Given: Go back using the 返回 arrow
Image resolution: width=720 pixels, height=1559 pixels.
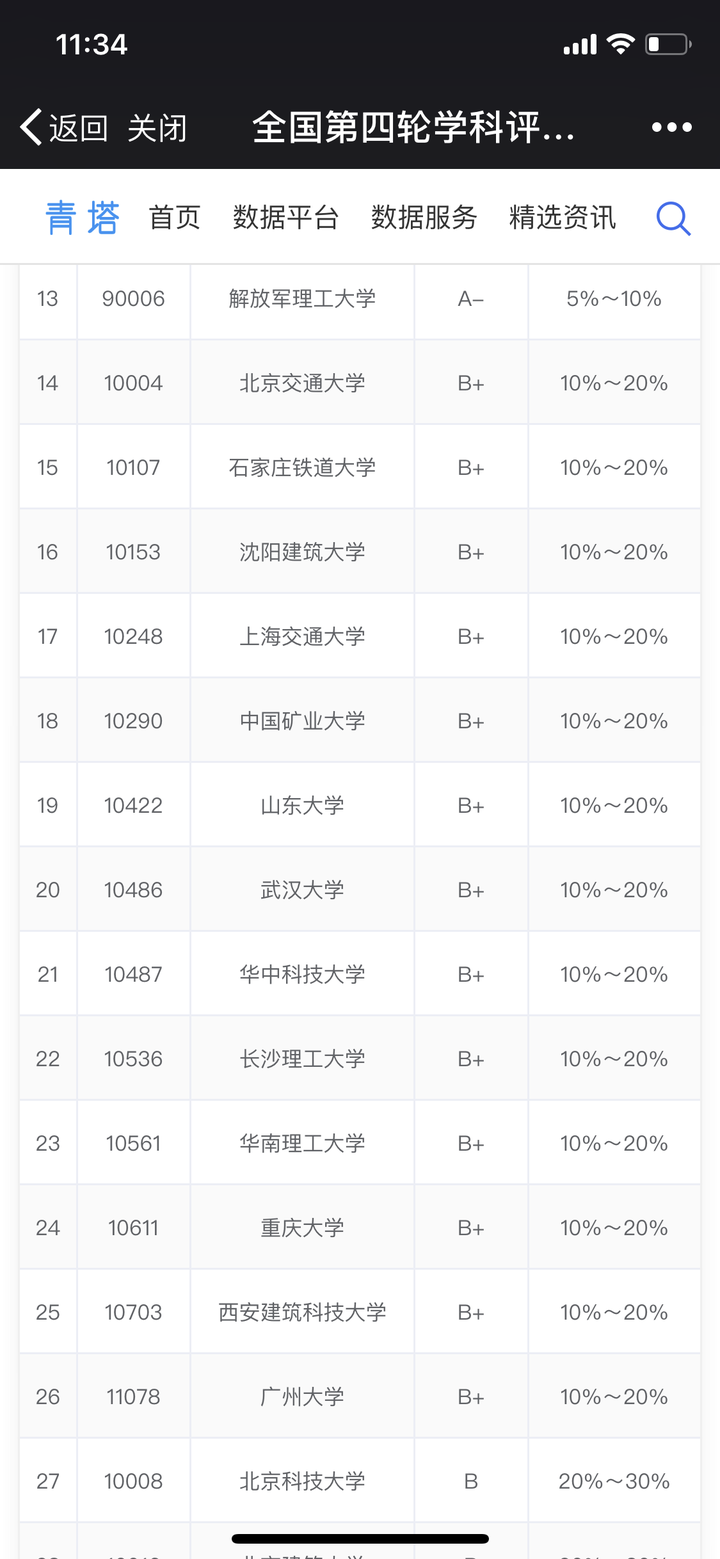Looking at the screenshot, I should point(62,128).
